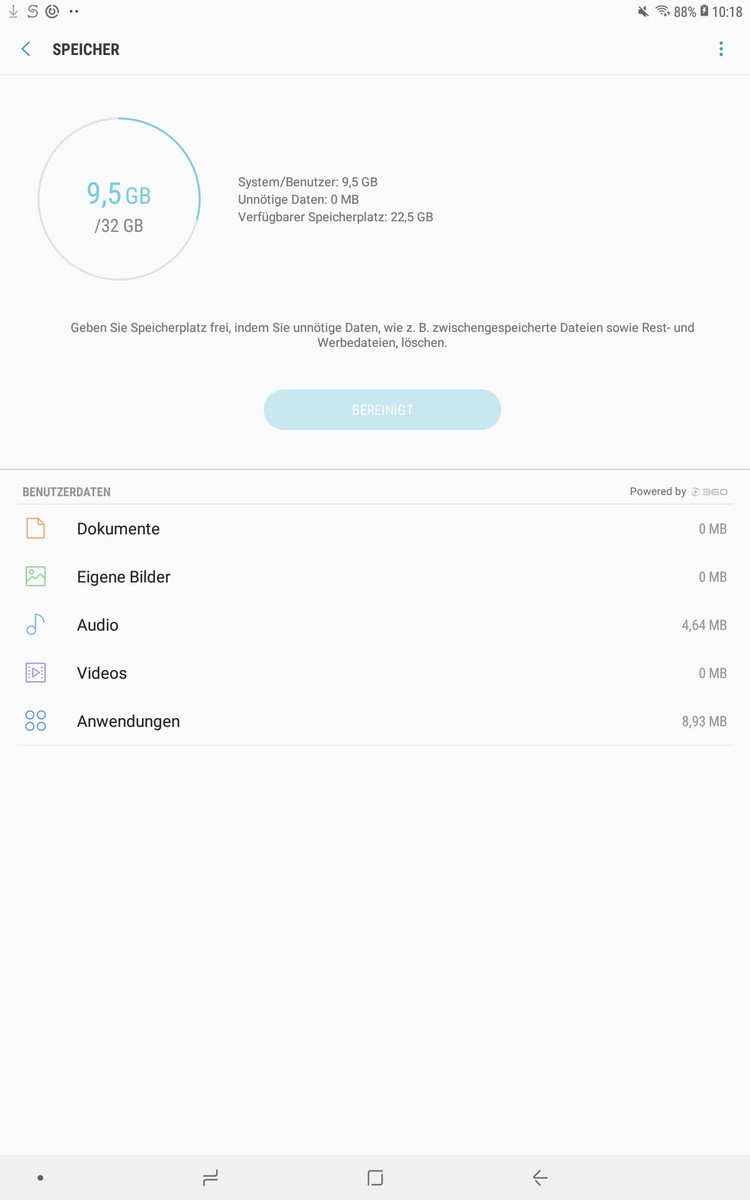The width and height of the screenshot is (750, 1200).
Task: Open recent apps from navigation bar
Action: [210, 1178]
